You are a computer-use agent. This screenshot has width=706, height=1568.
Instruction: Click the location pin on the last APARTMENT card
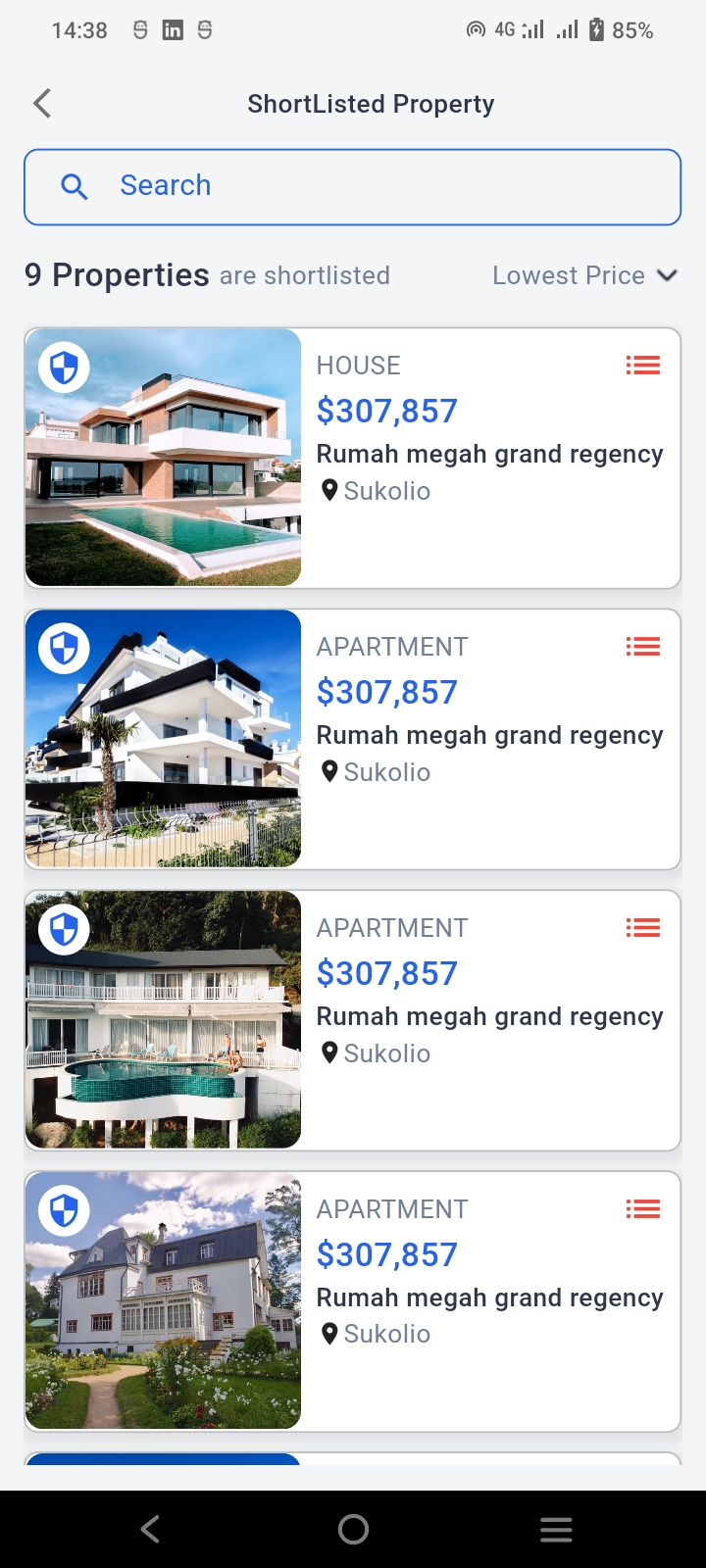click(x=329, y=1333)
